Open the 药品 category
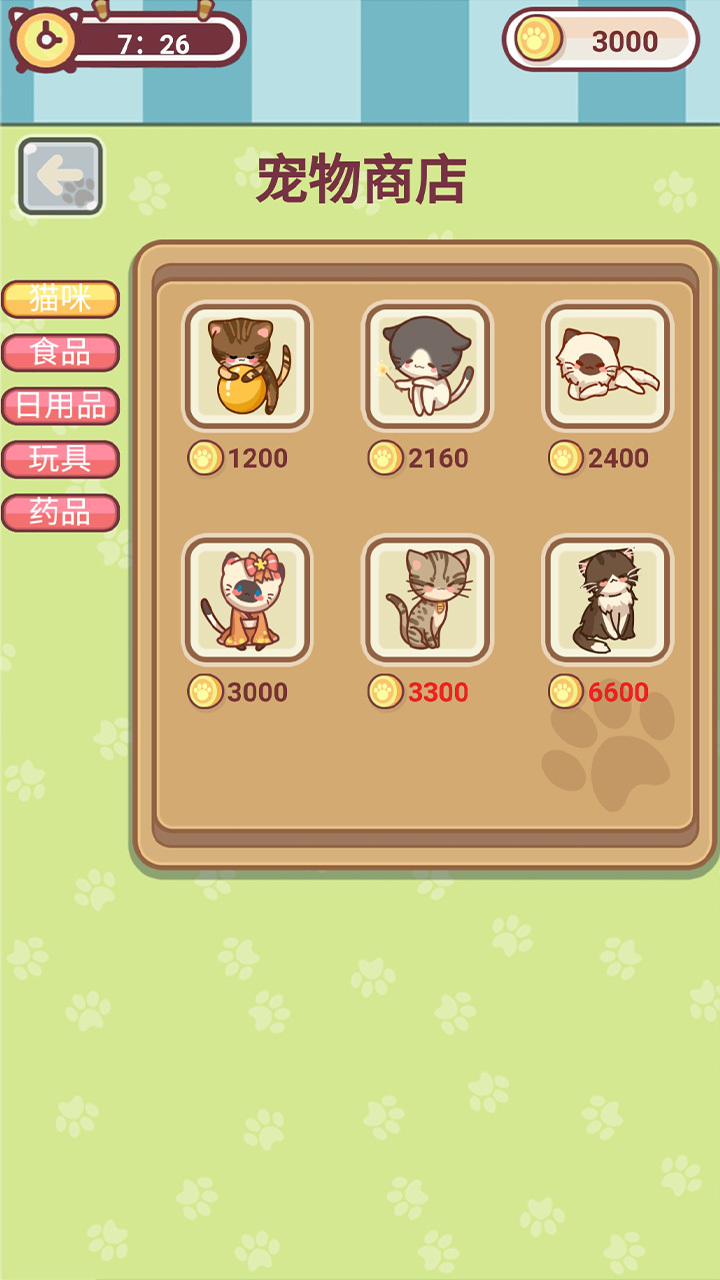This screenshot has width=720, height=1280. click(x=60, y=513)
